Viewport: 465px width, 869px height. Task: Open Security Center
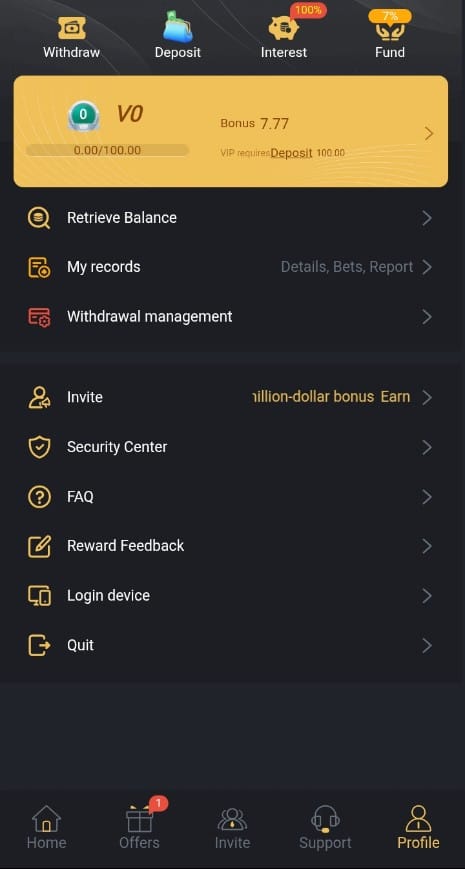tap(231, 447)
